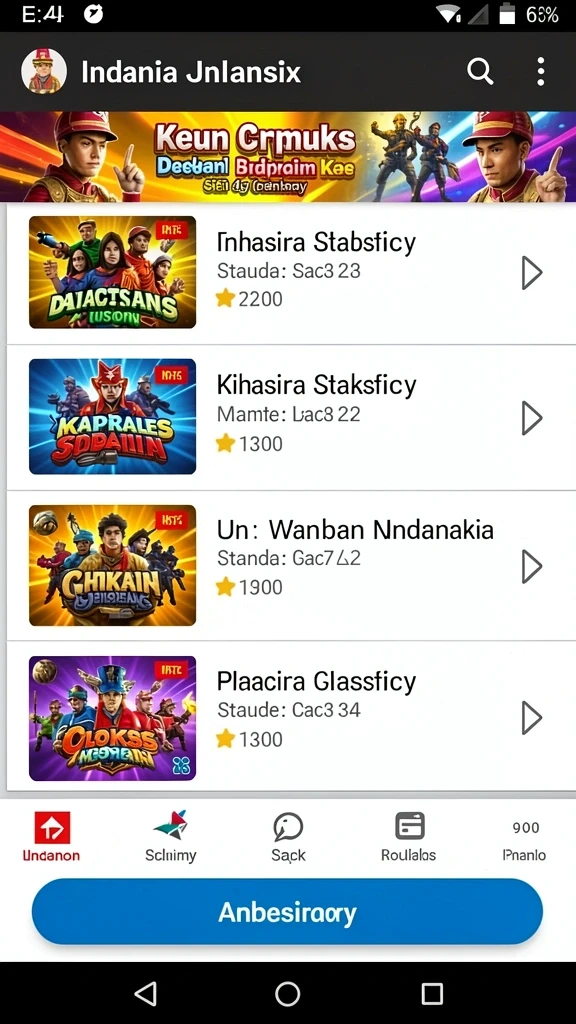Screen dimensions: 576x1024
Task: Switch to the Pnanlo tab
Action: (x=524, y=840)
